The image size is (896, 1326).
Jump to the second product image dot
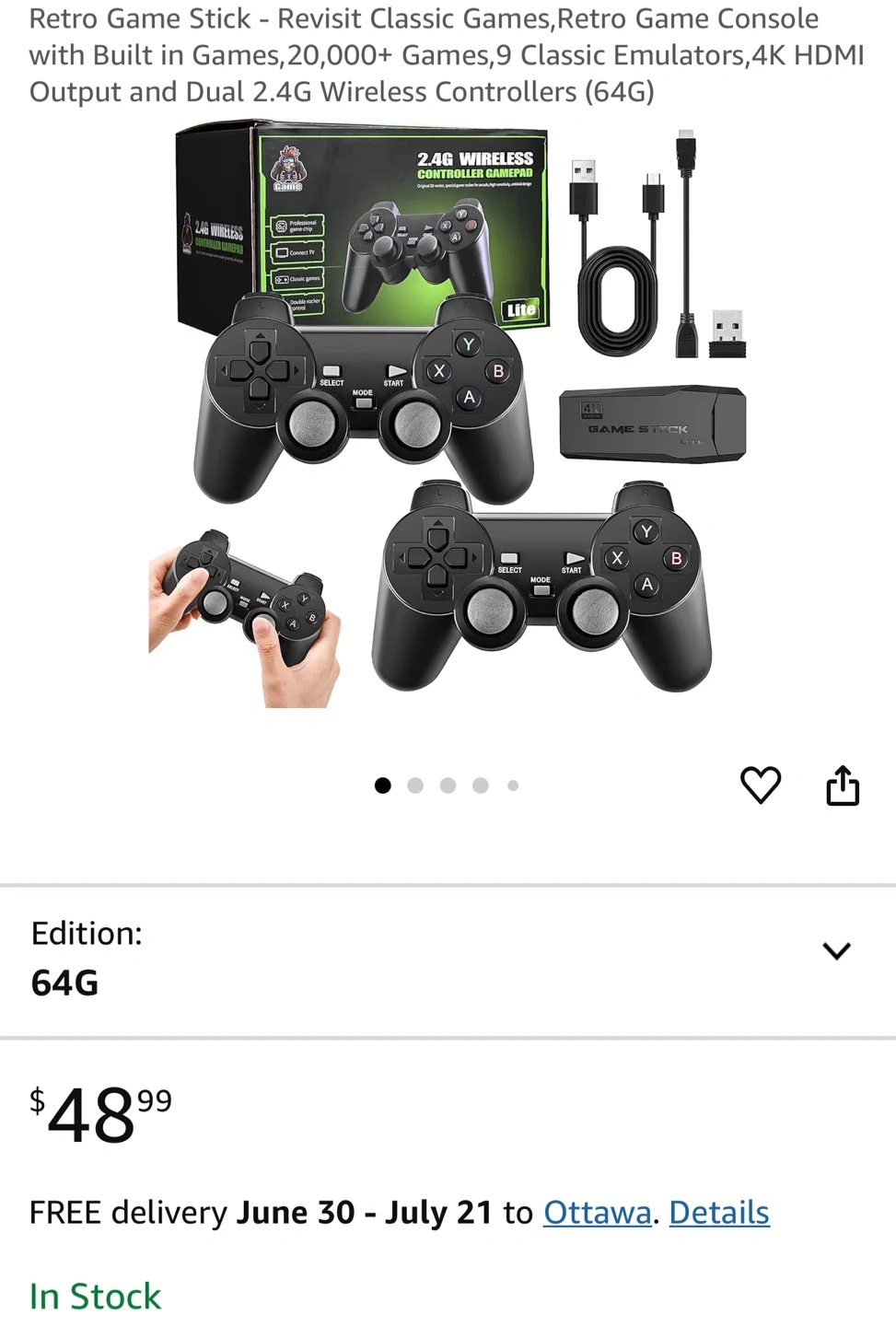(x=415, y=785)
